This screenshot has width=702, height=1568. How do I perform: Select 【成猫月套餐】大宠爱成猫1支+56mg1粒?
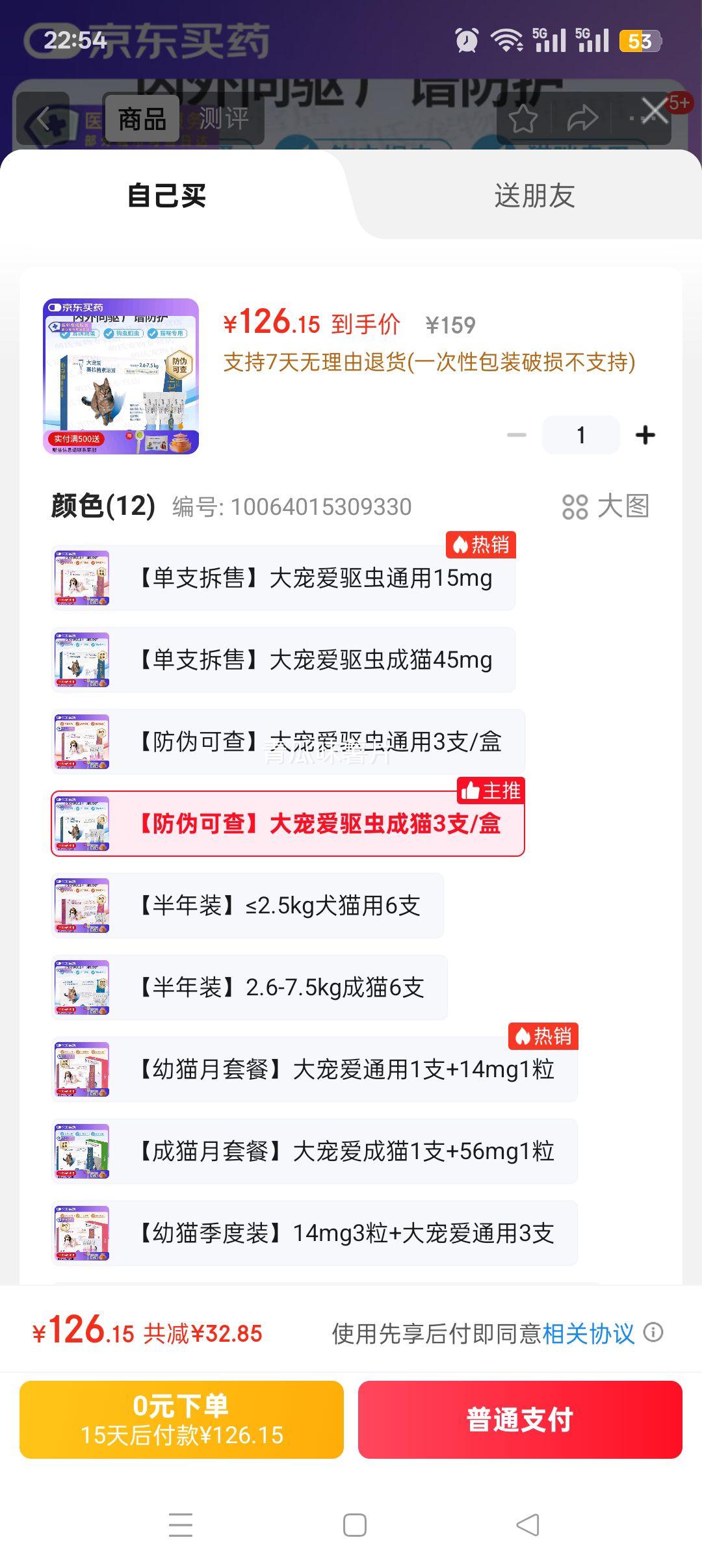tap(315, 1151)
